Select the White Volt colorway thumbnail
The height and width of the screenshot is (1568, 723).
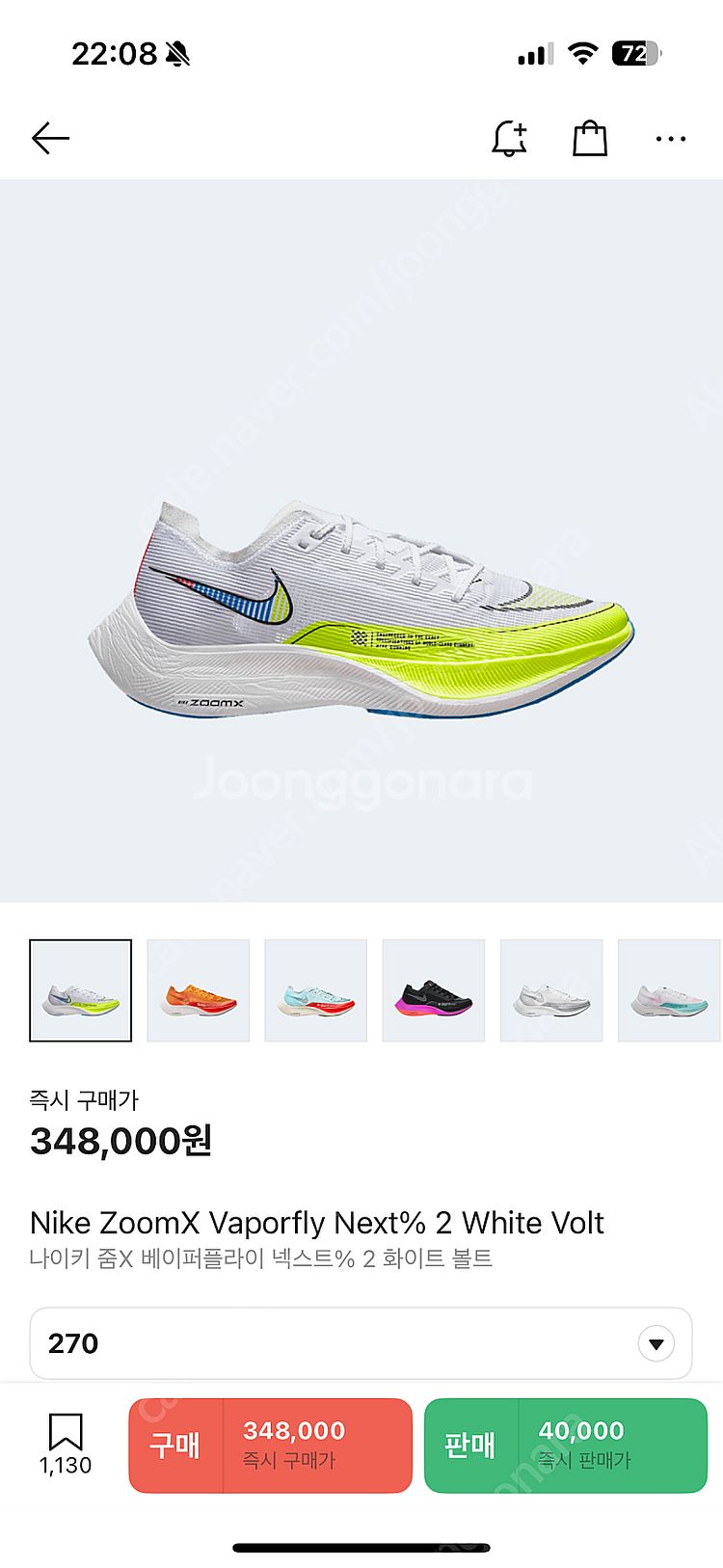tap(81, 990)
